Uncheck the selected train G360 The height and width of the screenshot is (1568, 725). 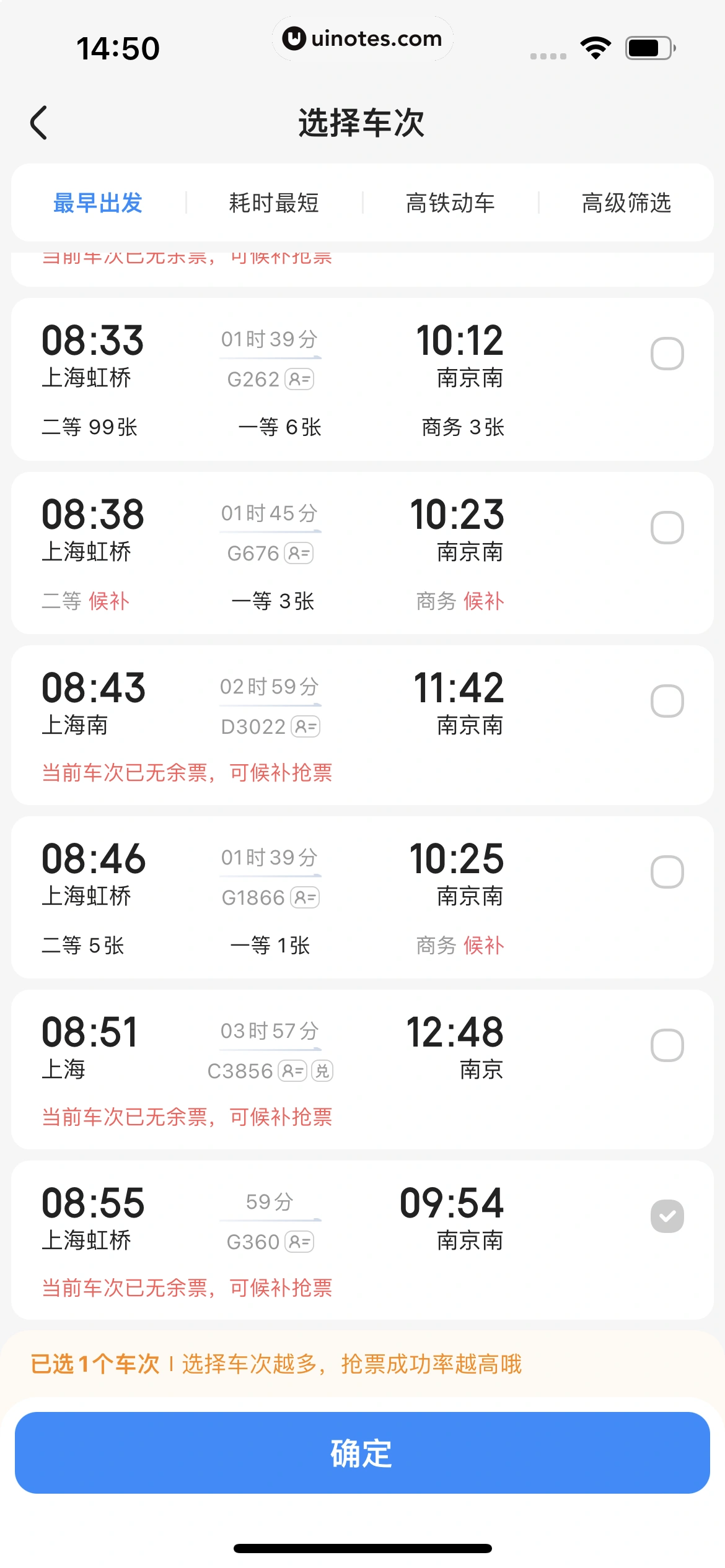pyautogui.click(x=667, y=1216)
